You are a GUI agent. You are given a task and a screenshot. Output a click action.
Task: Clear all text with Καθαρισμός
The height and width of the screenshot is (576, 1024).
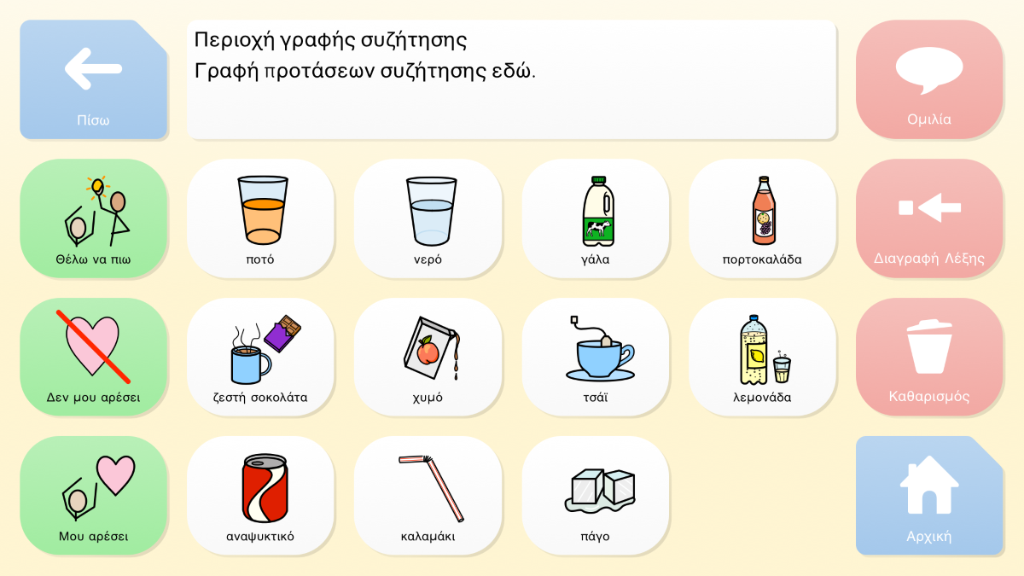[x=929, y=357]
